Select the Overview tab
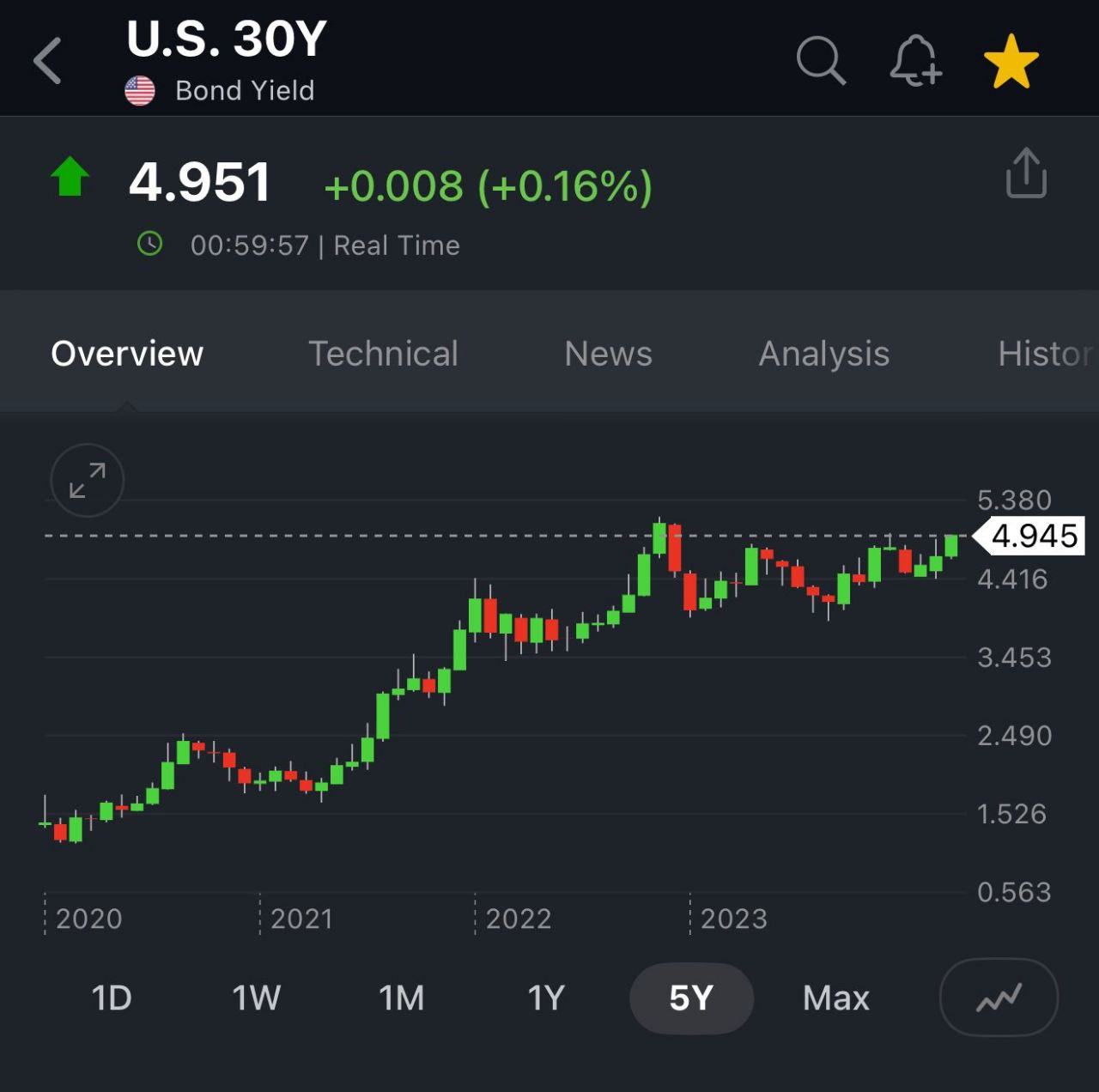 (x=127, y=354)
